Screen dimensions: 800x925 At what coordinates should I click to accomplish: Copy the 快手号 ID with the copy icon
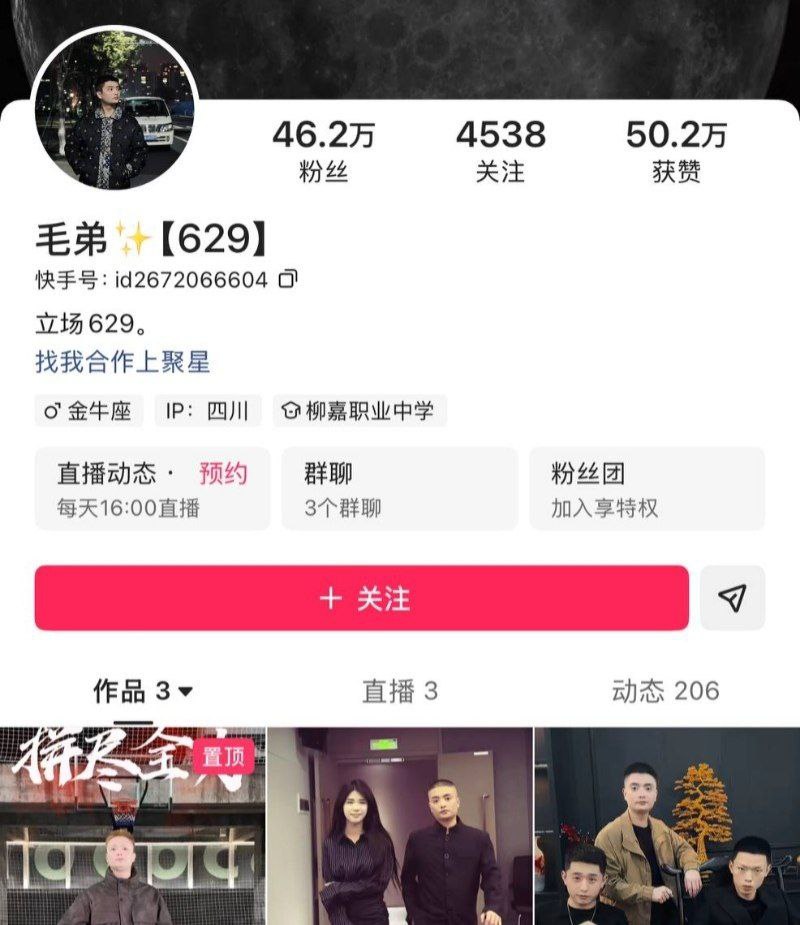[288, 280]
